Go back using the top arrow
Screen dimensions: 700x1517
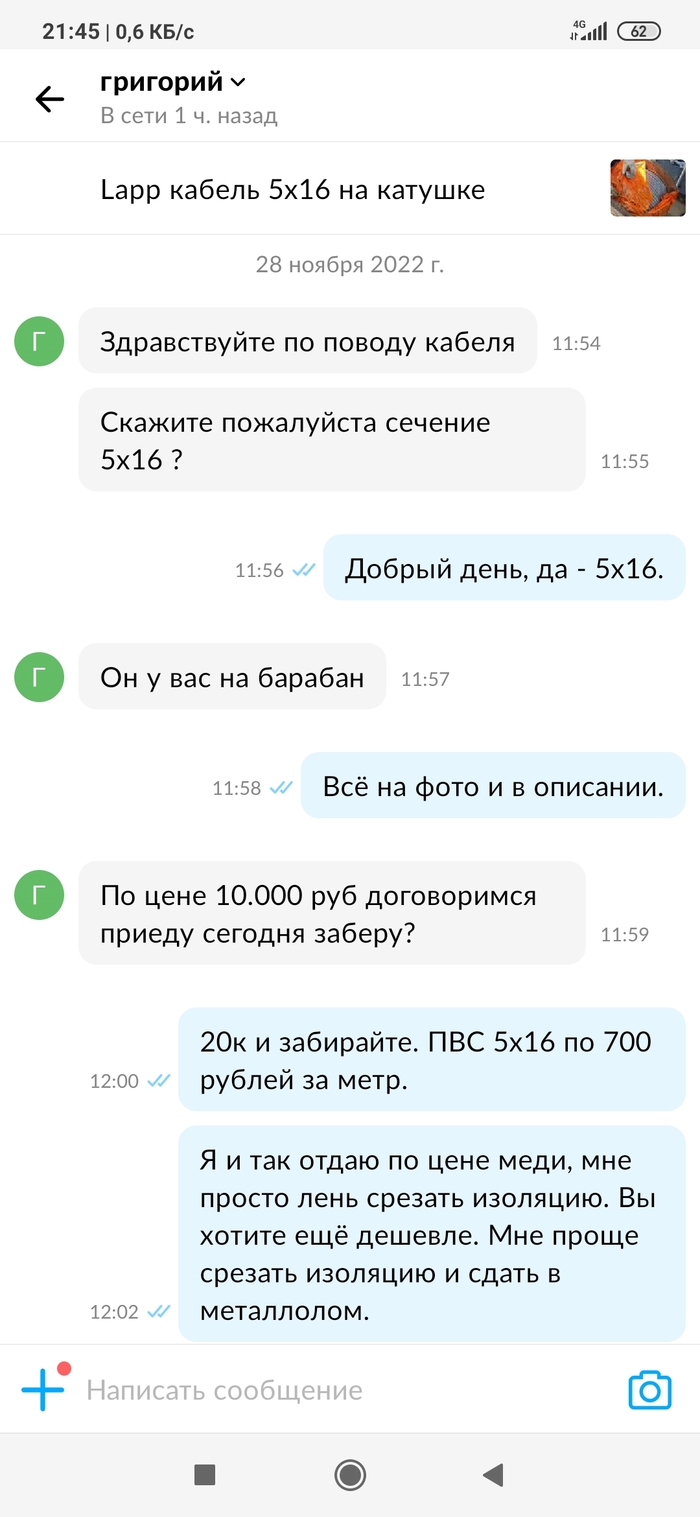tap(49, 98)
